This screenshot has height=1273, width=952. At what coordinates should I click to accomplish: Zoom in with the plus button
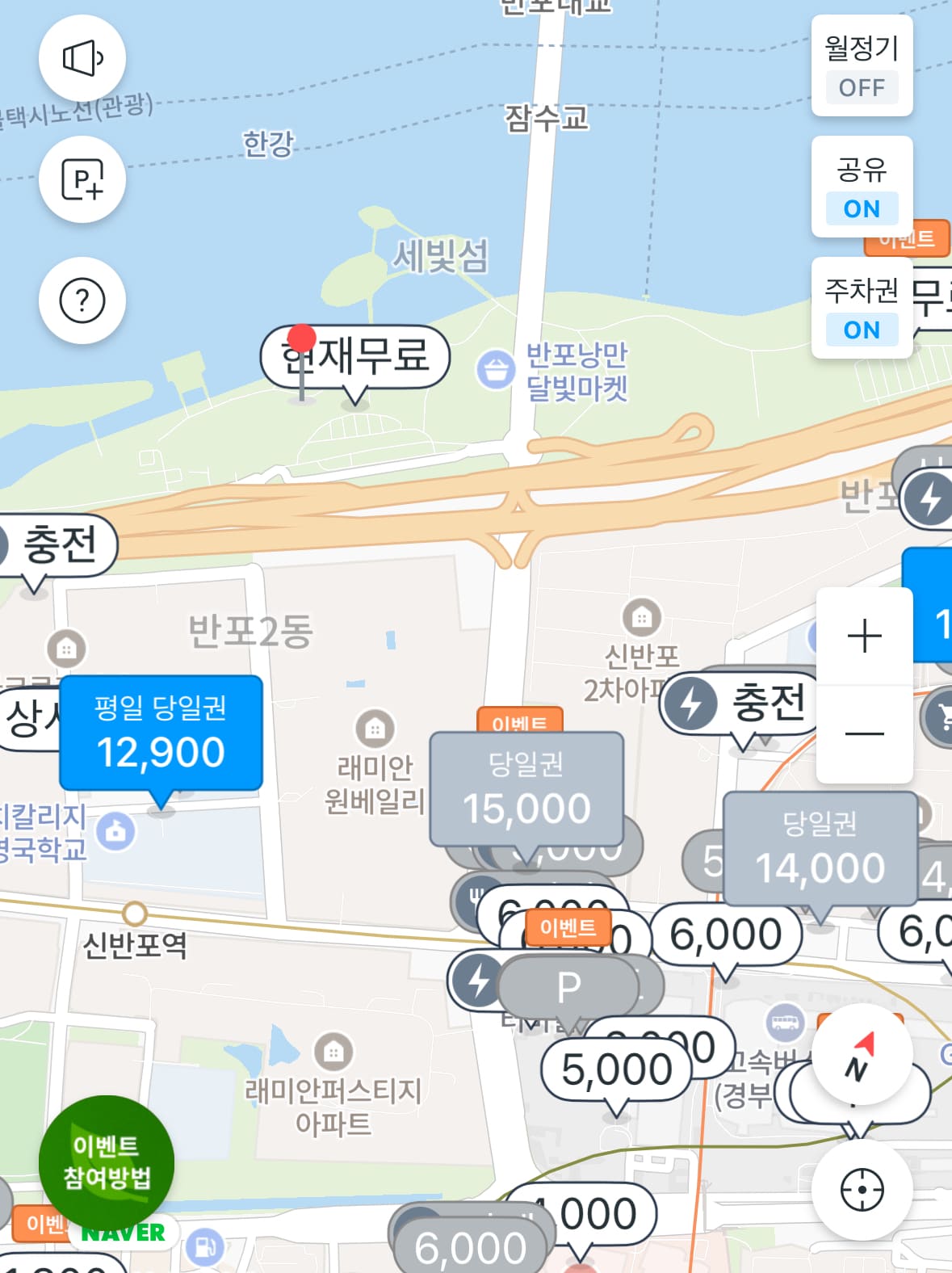point(865,636)
